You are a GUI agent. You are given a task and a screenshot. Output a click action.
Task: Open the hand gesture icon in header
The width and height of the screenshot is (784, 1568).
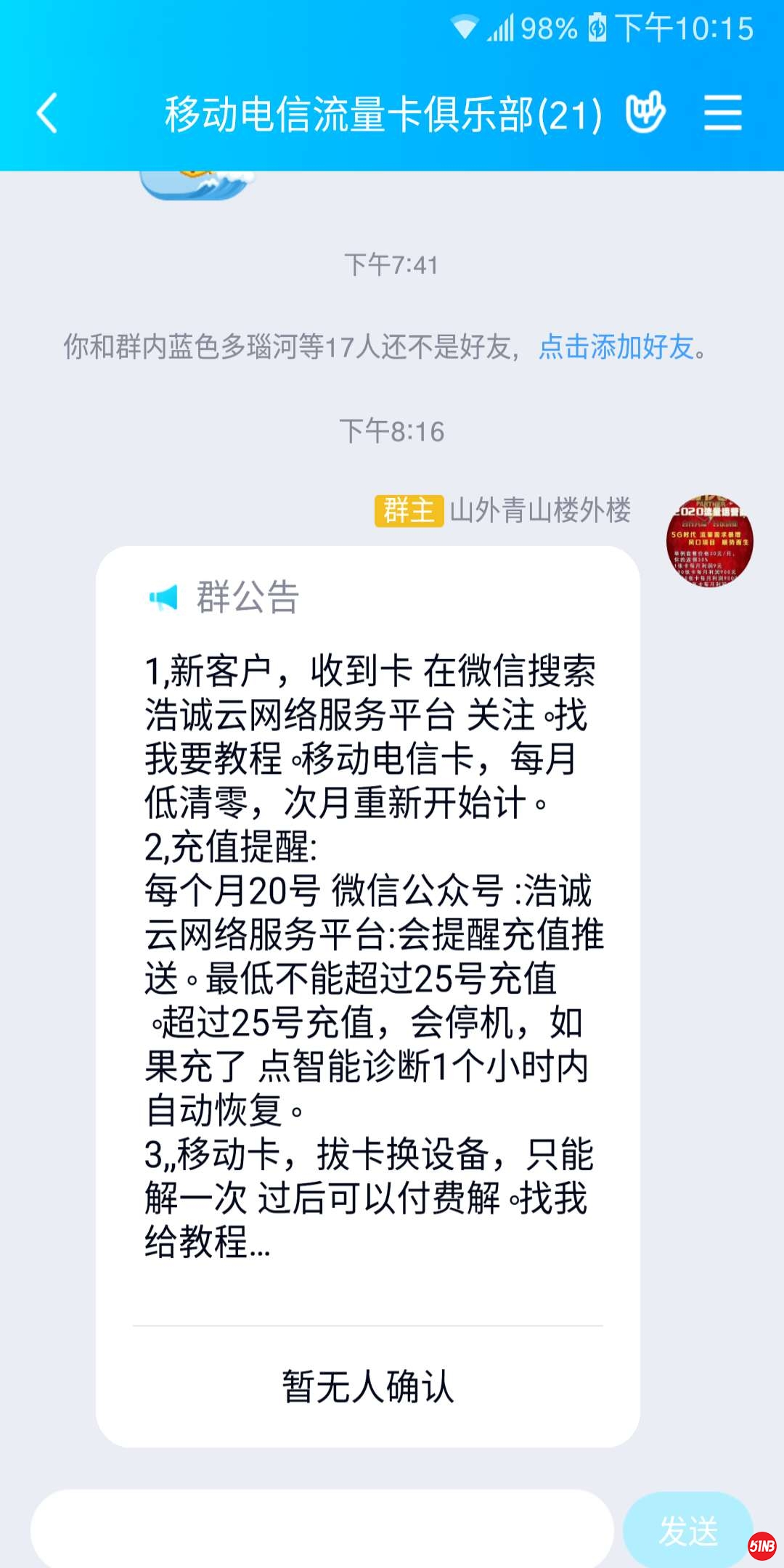(645, 113)
